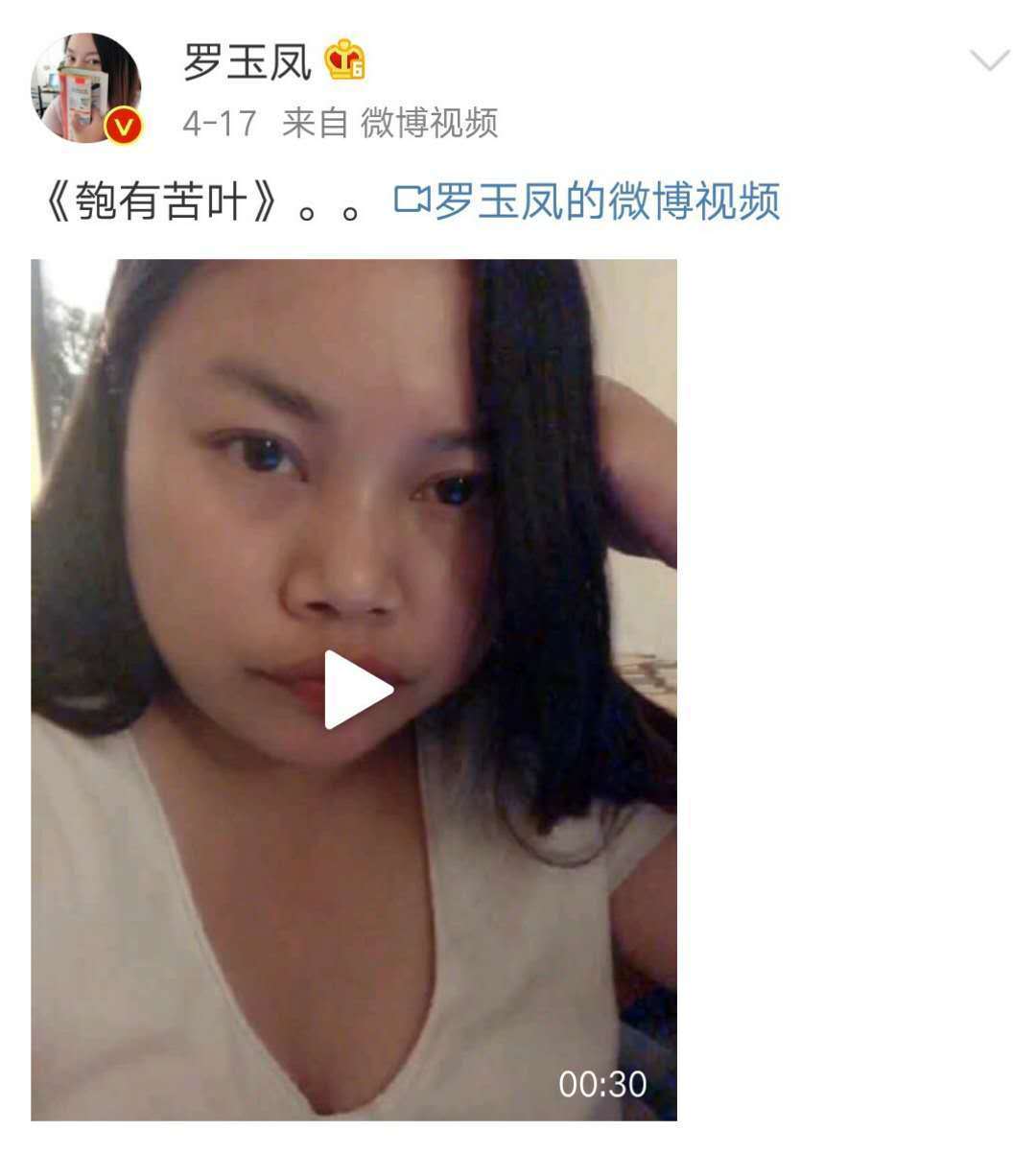Tap the username 罗玉凤
Viewport: 1036px width, 1154px height.
click(247, 62)
